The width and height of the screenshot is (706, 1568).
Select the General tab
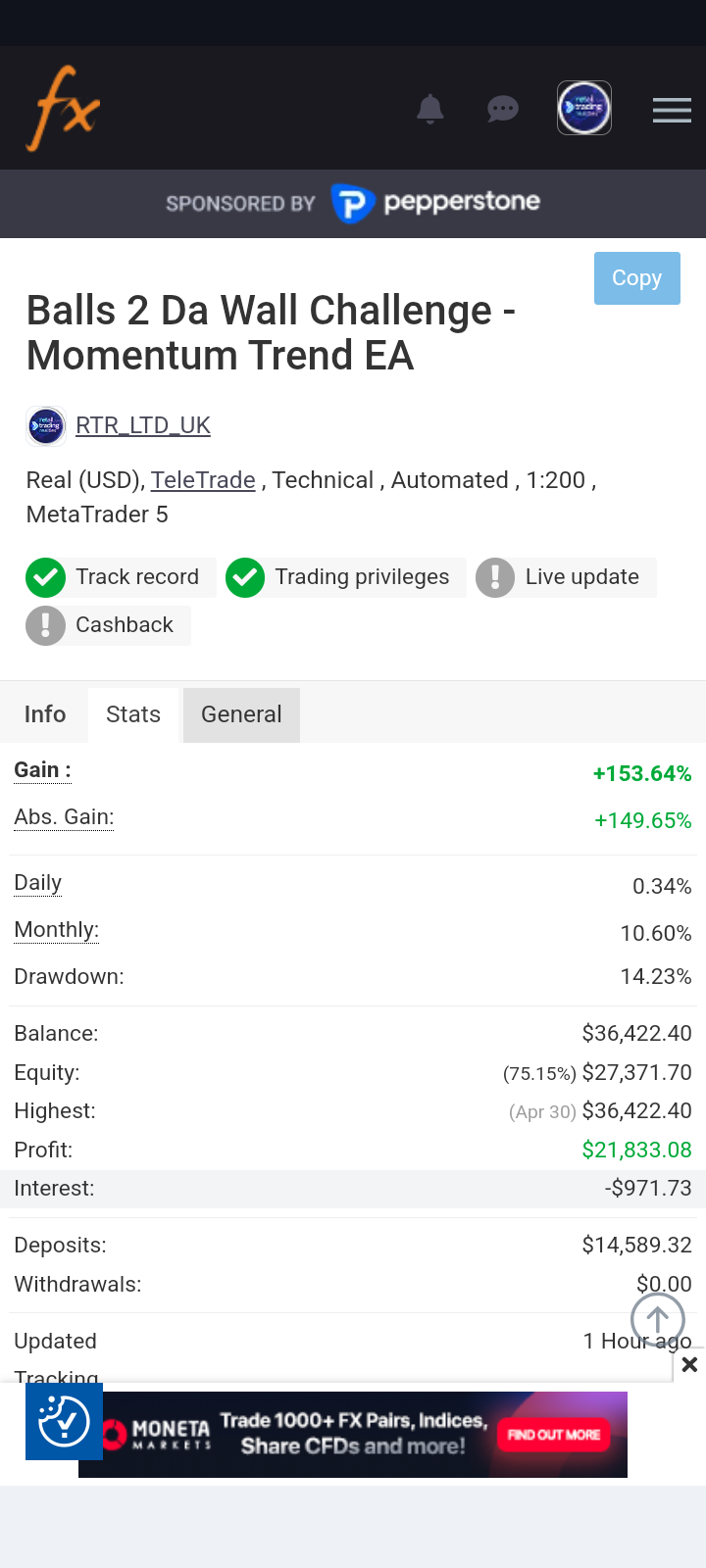241,714
